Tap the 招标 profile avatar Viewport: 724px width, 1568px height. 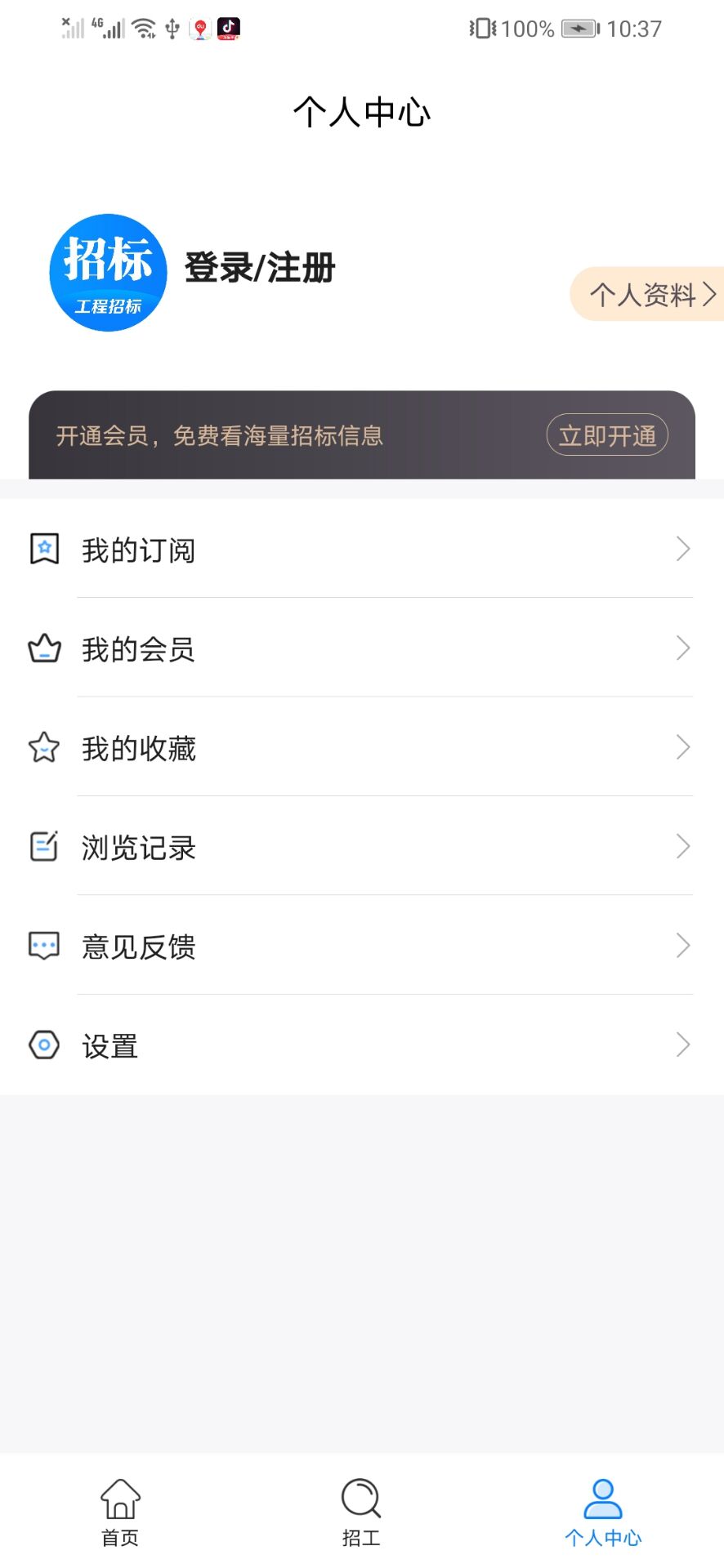click(x=108, y=273)
